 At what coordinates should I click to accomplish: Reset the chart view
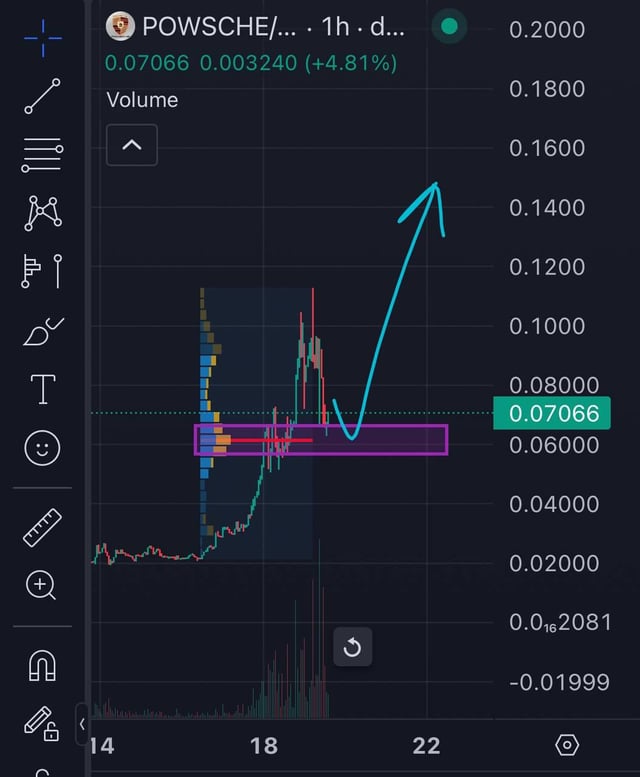pyautogui.click(x=352, y=648)
